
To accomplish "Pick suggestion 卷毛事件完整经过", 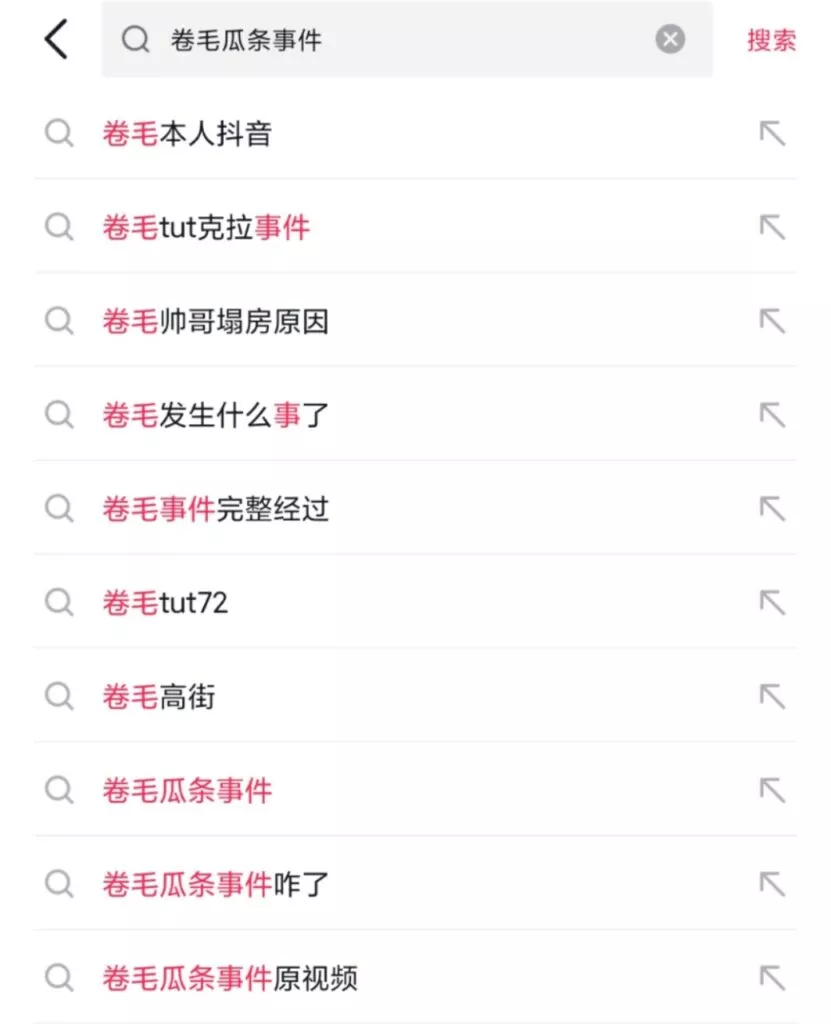I will [215, 509].
